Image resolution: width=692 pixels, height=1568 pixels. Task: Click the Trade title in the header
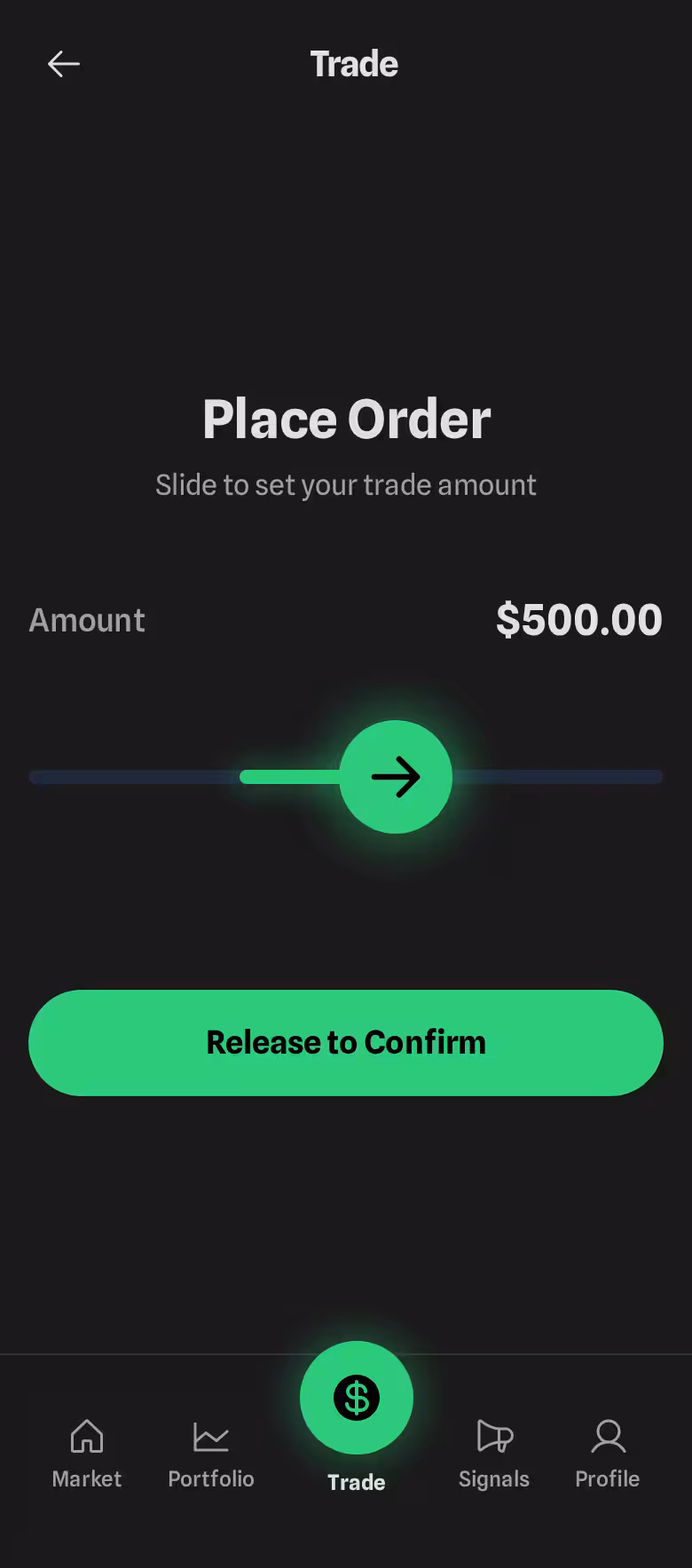click(x=354, y=63)
